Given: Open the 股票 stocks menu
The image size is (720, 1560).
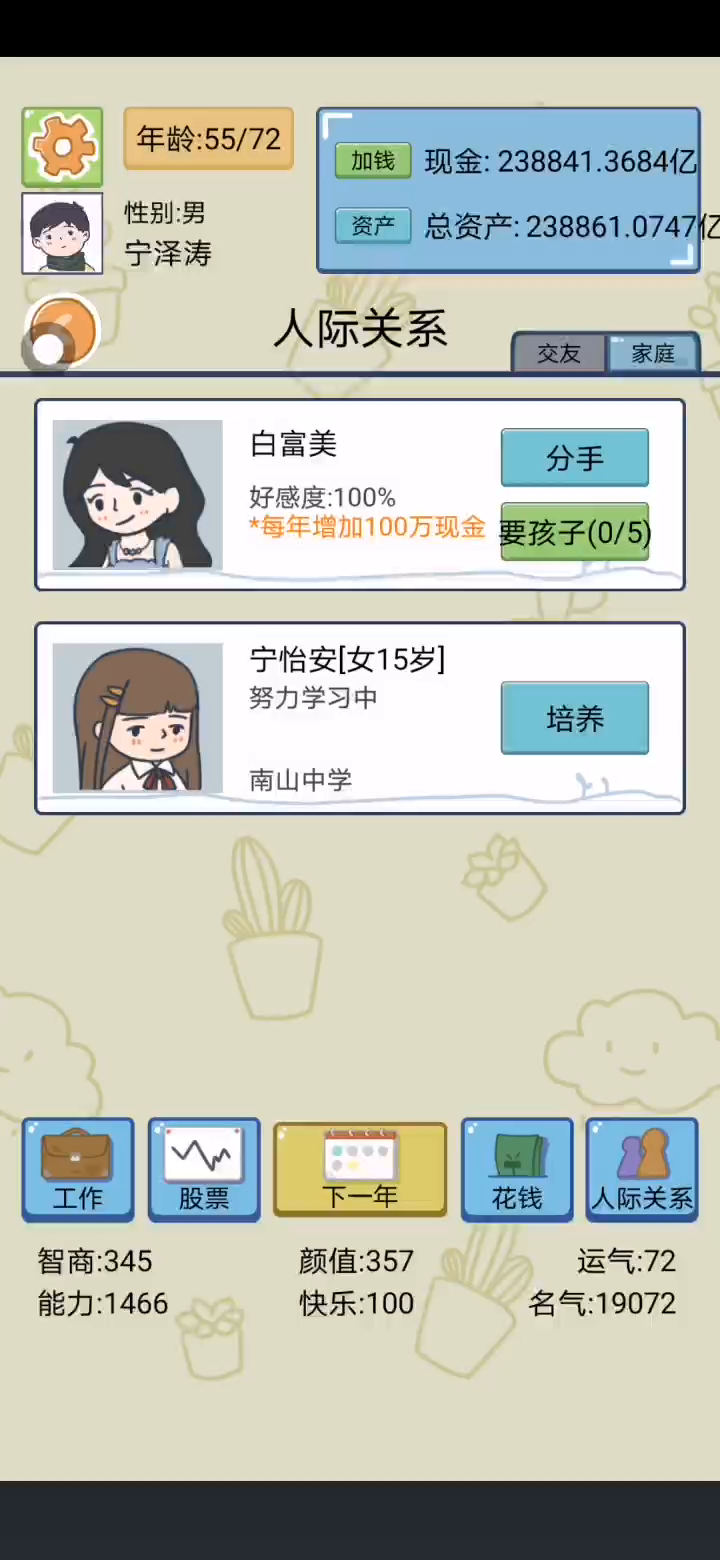Looking at the screenshot, I should pos(204,1169).
